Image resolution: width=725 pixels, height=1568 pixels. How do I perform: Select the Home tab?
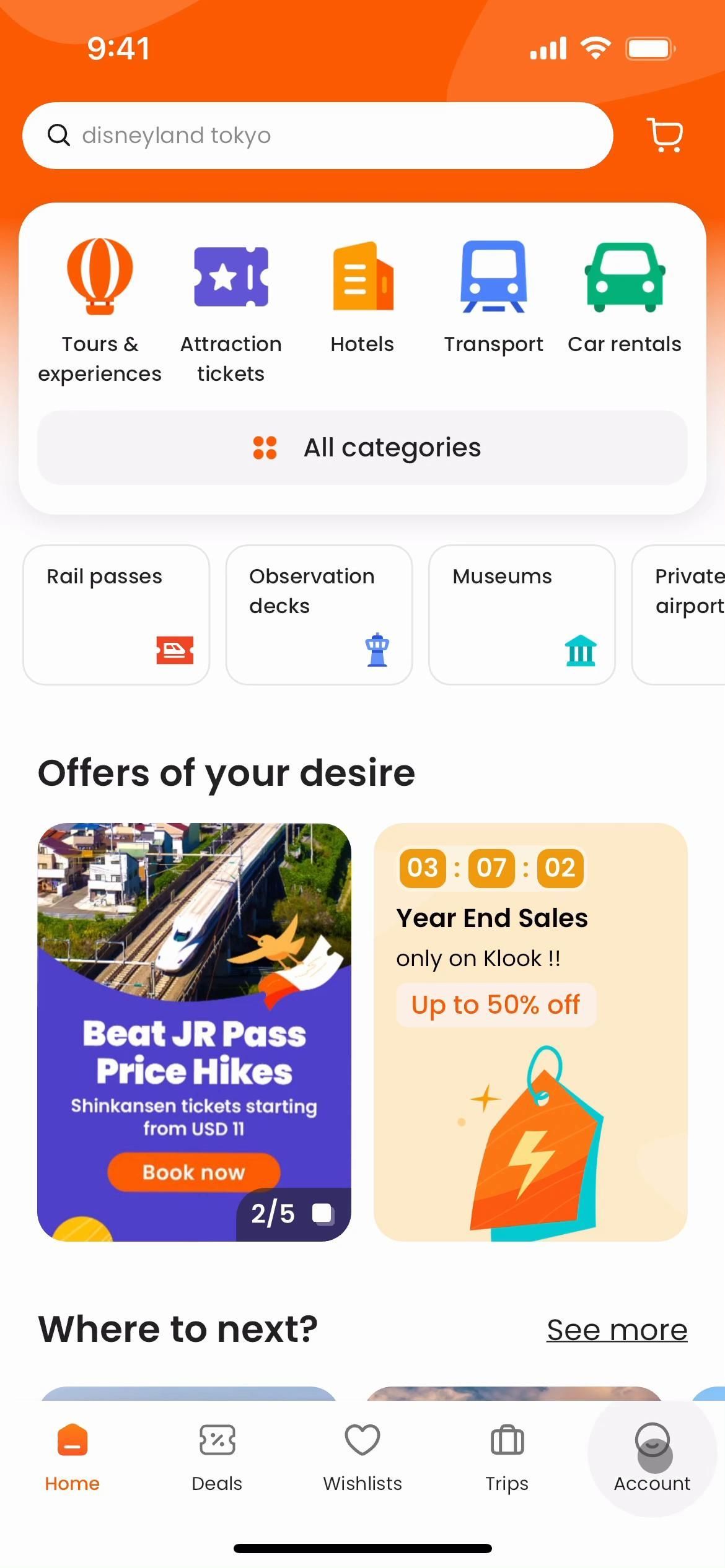pyautogui.click(x=72, y=1457)
